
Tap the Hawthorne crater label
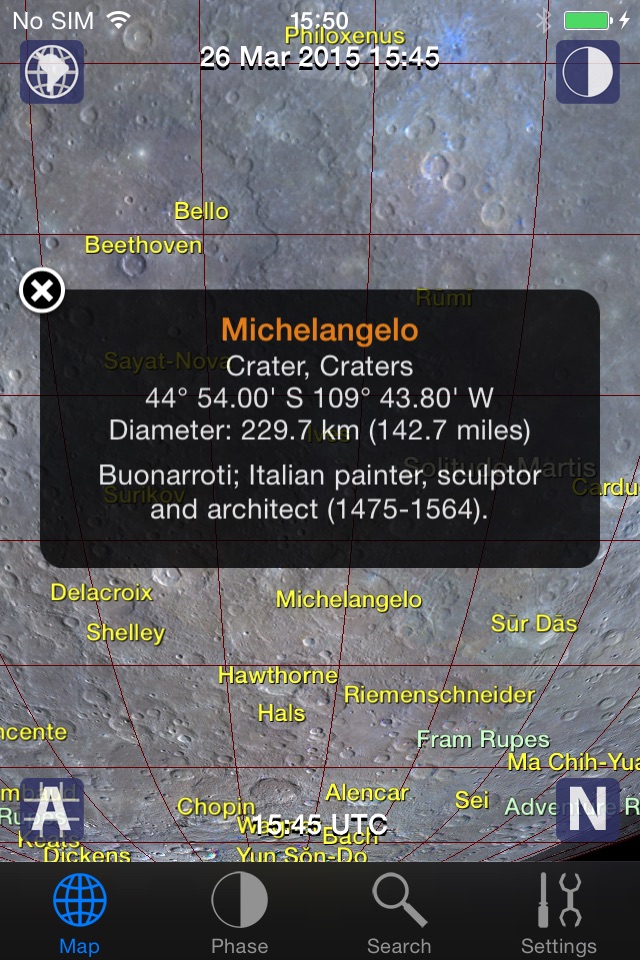(278, 676)
